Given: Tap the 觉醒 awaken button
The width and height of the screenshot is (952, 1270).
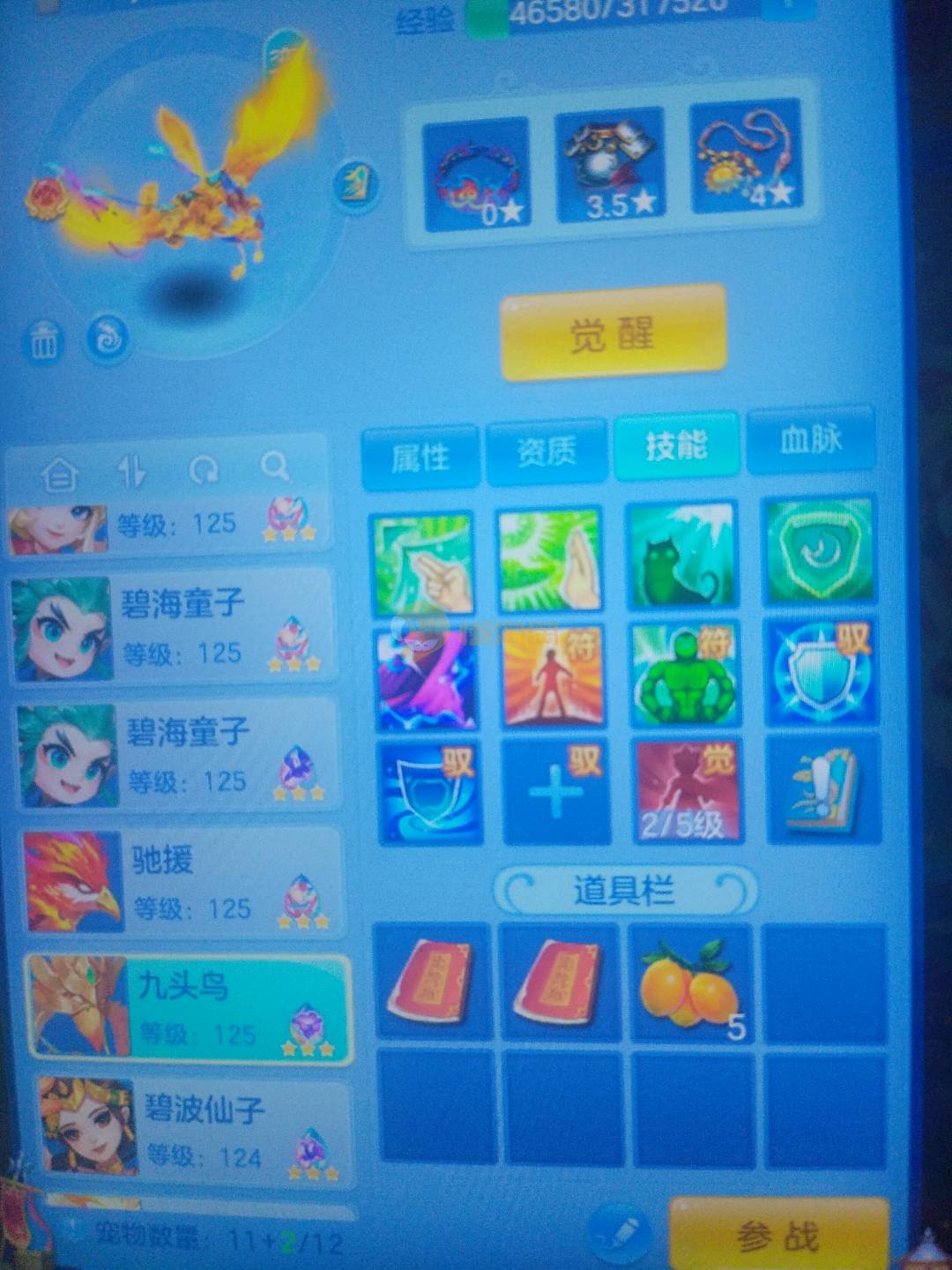Looking at the screenshot, I should 614,335.
